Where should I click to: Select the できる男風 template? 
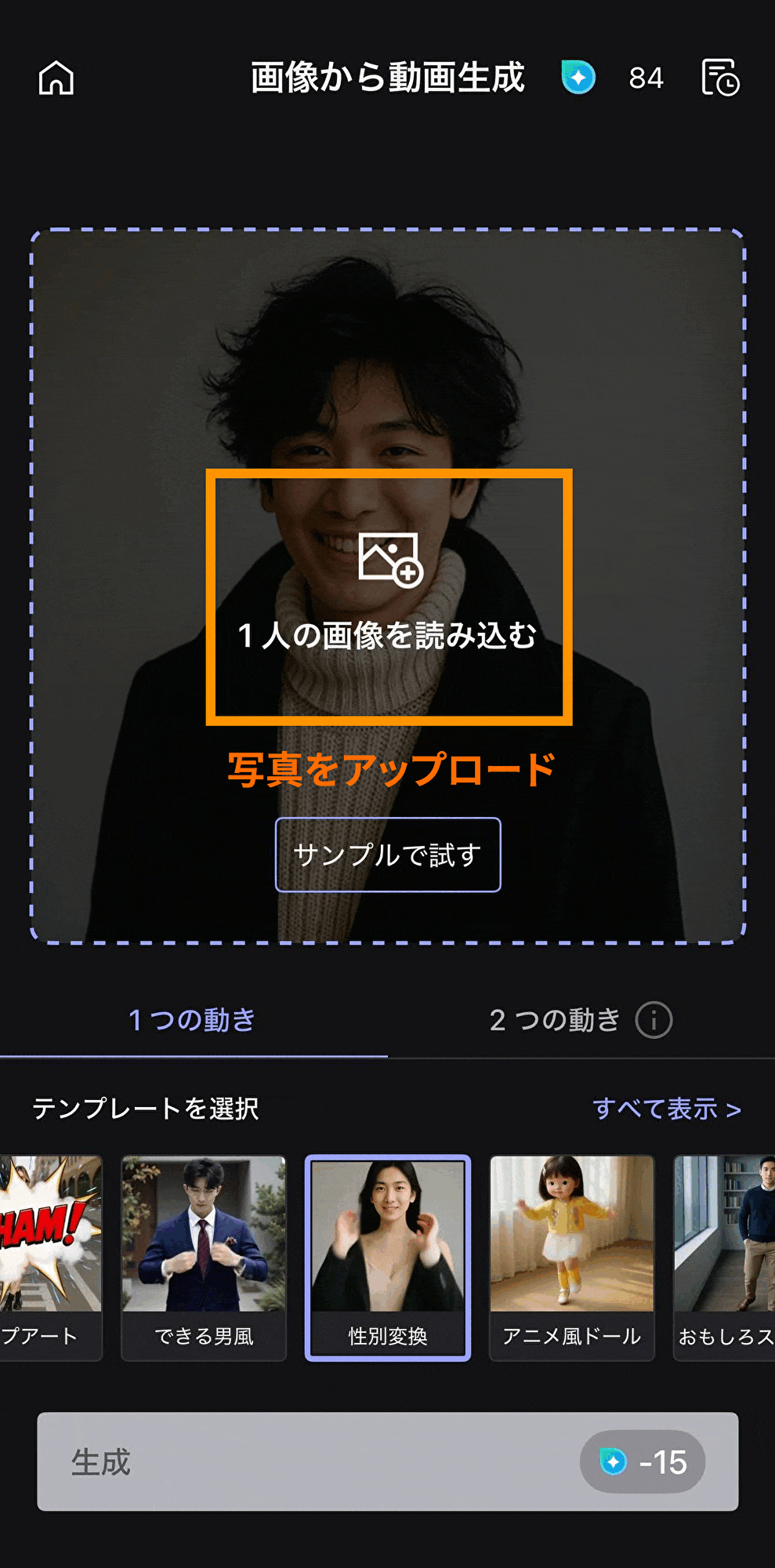click(x=204, y=1257)
